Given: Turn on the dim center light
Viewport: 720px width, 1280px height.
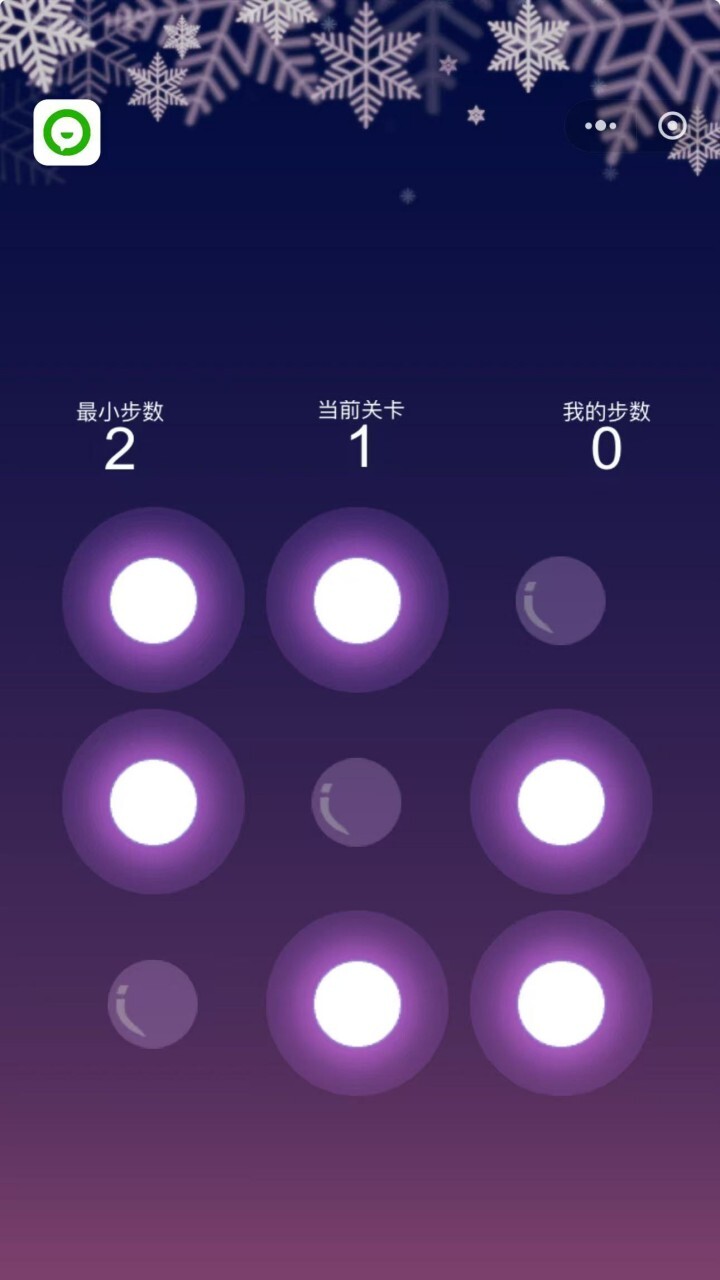Looking at the screenshot, I should click(x=356, y=802).
